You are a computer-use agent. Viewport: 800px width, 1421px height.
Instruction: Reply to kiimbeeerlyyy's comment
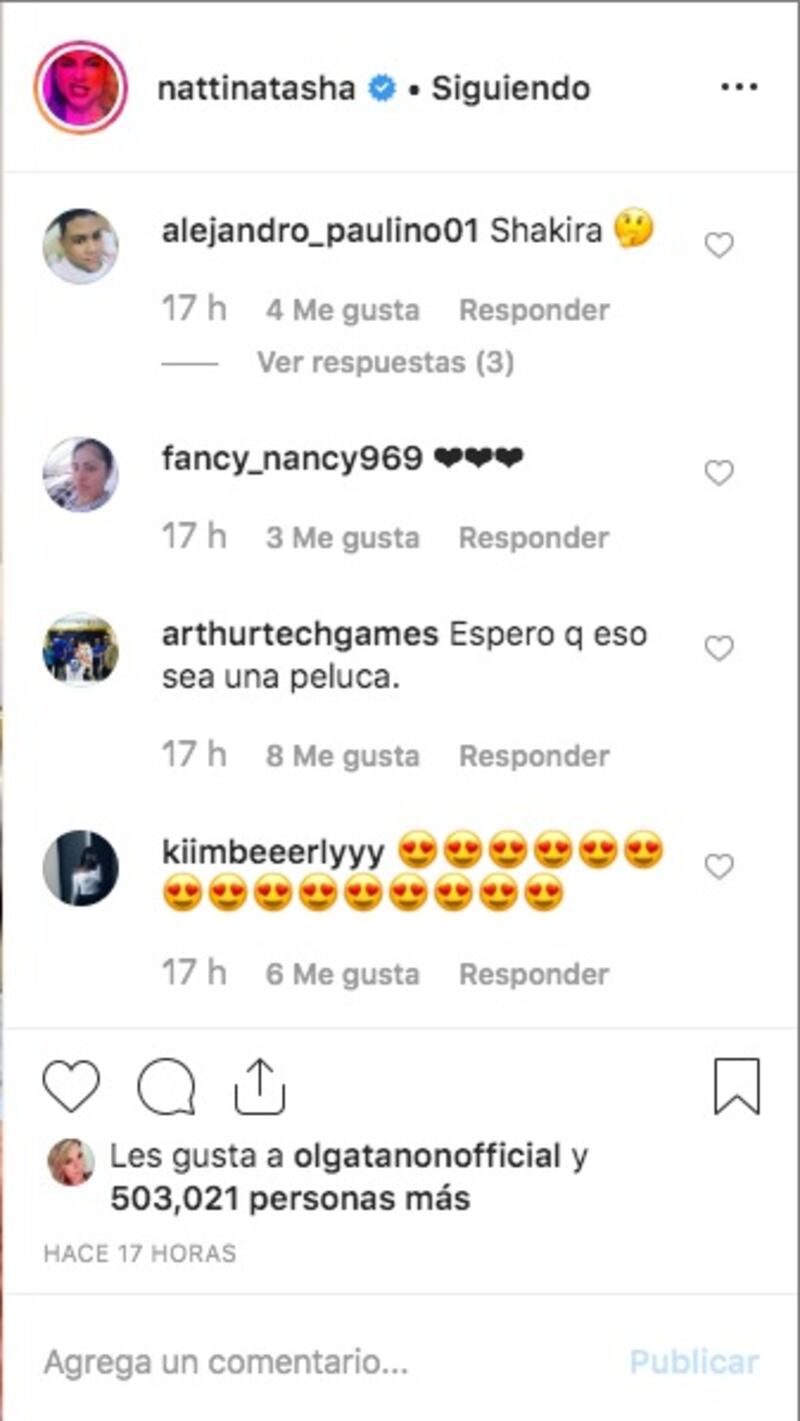coord(533,974)
